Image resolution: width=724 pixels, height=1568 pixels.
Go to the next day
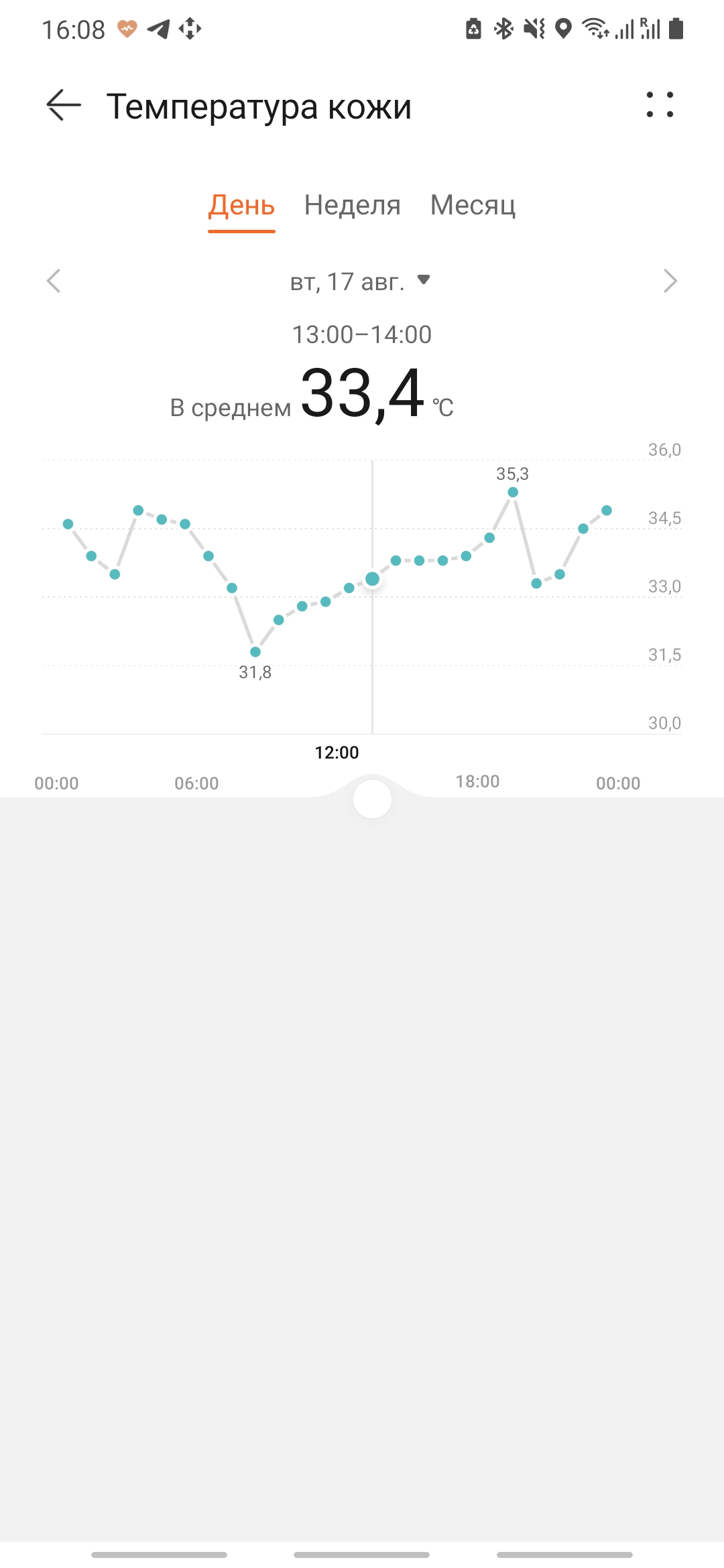[x=670, y=281]
